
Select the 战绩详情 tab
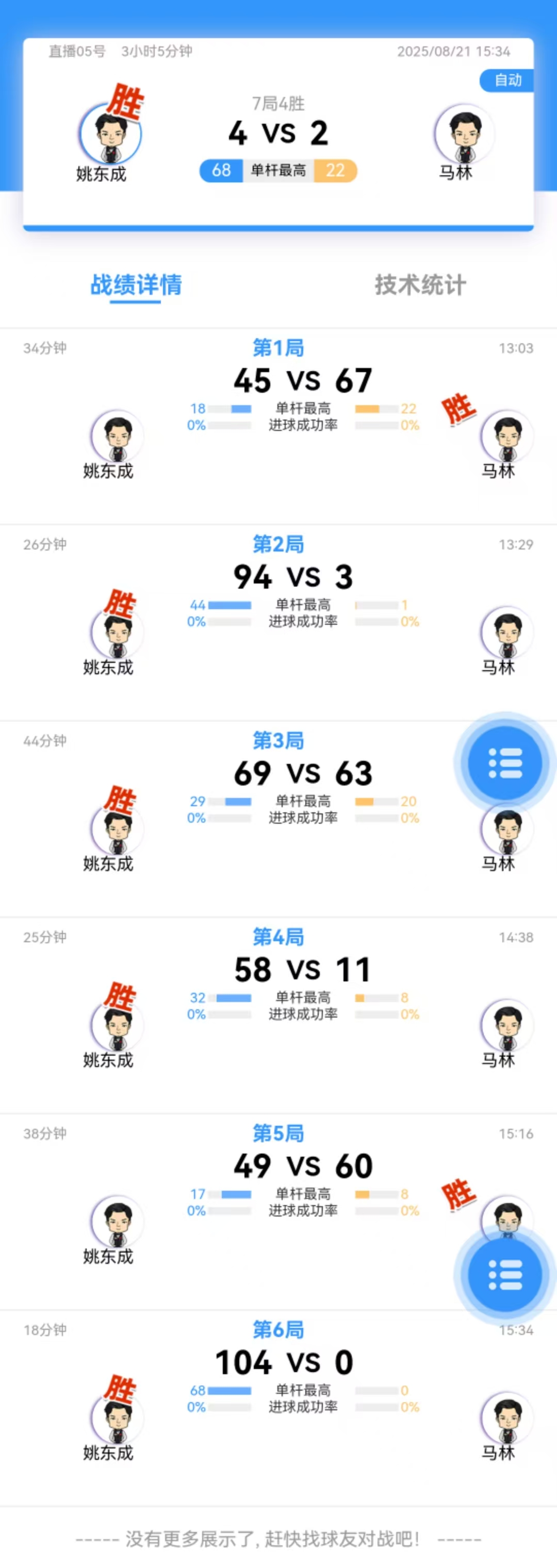click(x=136, y=284)
